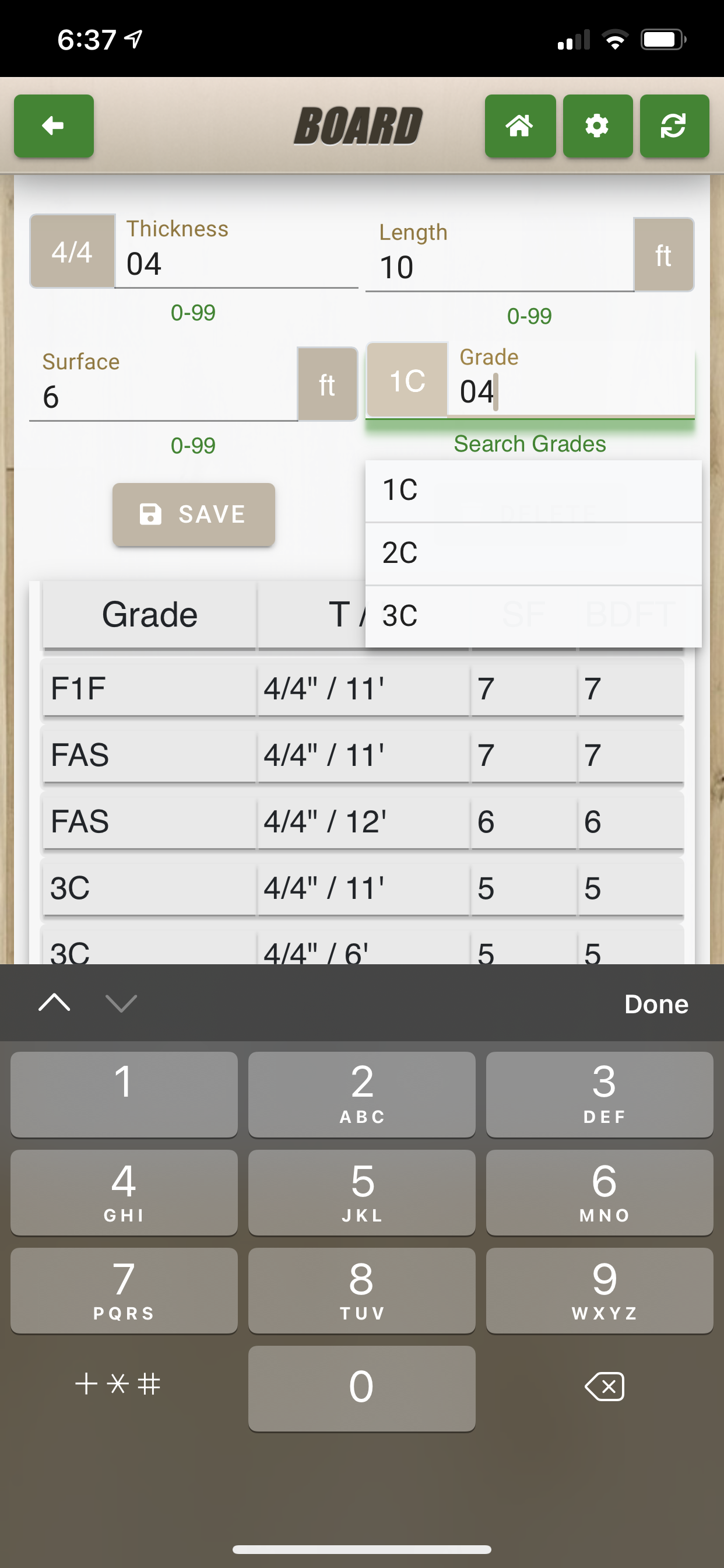Open the home screen button
Viewport: 724px width, 1568px height.
click(x=519, y=126)
